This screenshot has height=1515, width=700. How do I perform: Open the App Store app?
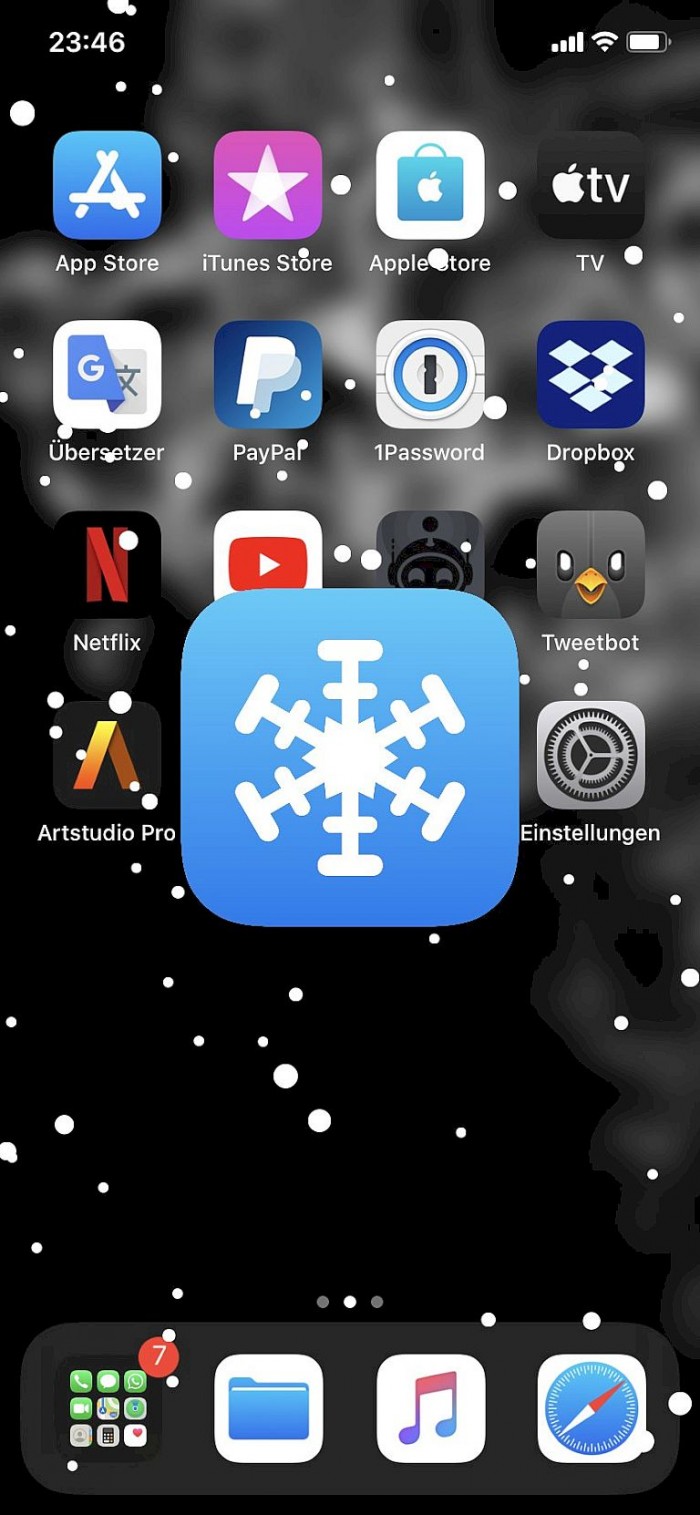[107, 186]
